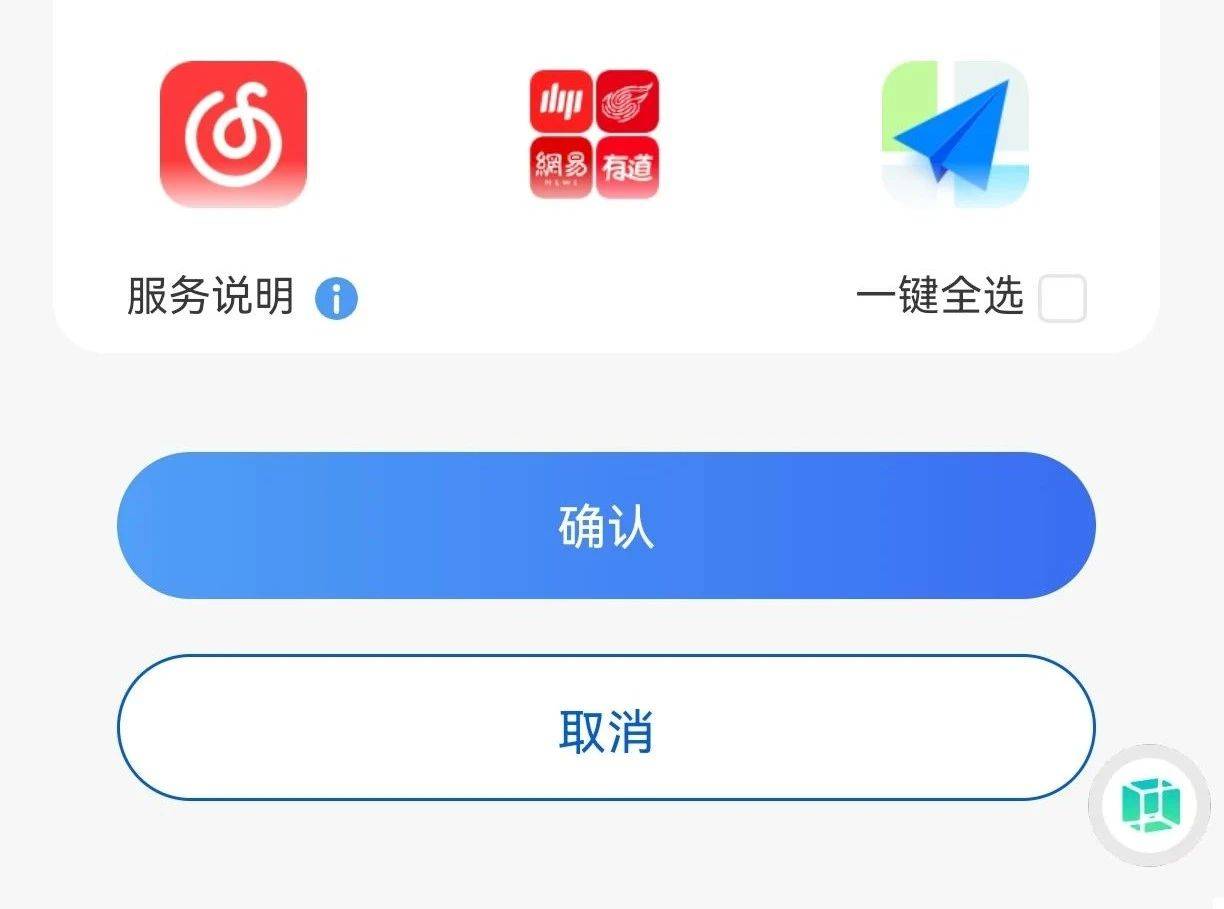Select the NetEase Cloud Music app icon
Viewport: 1224px width, 909px height.
[233, 134]
